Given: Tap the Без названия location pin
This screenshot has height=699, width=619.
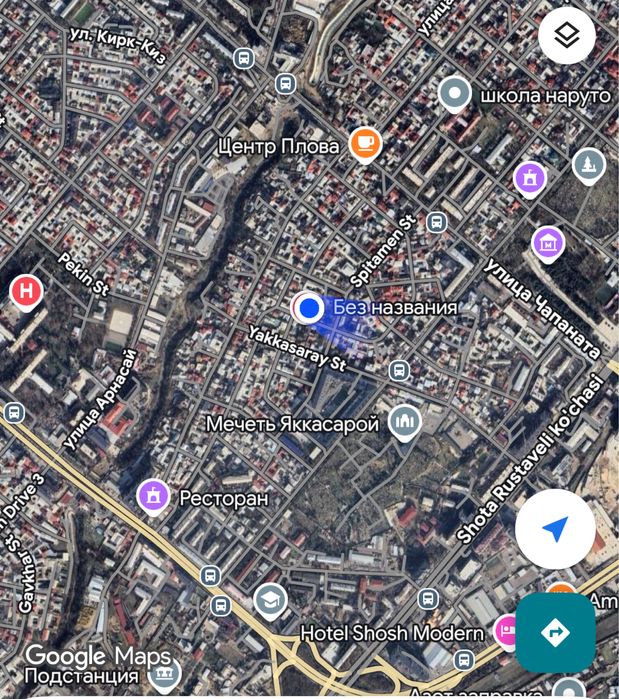Looking at the screenshot, I should pos(310,308).
